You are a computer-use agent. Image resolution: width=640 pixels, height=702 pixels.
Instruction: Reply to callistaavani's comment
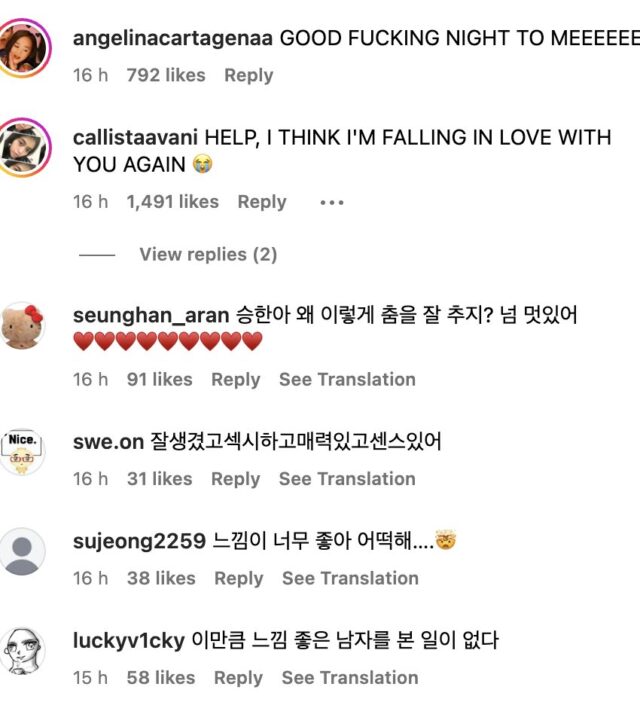tap(261, 202)
